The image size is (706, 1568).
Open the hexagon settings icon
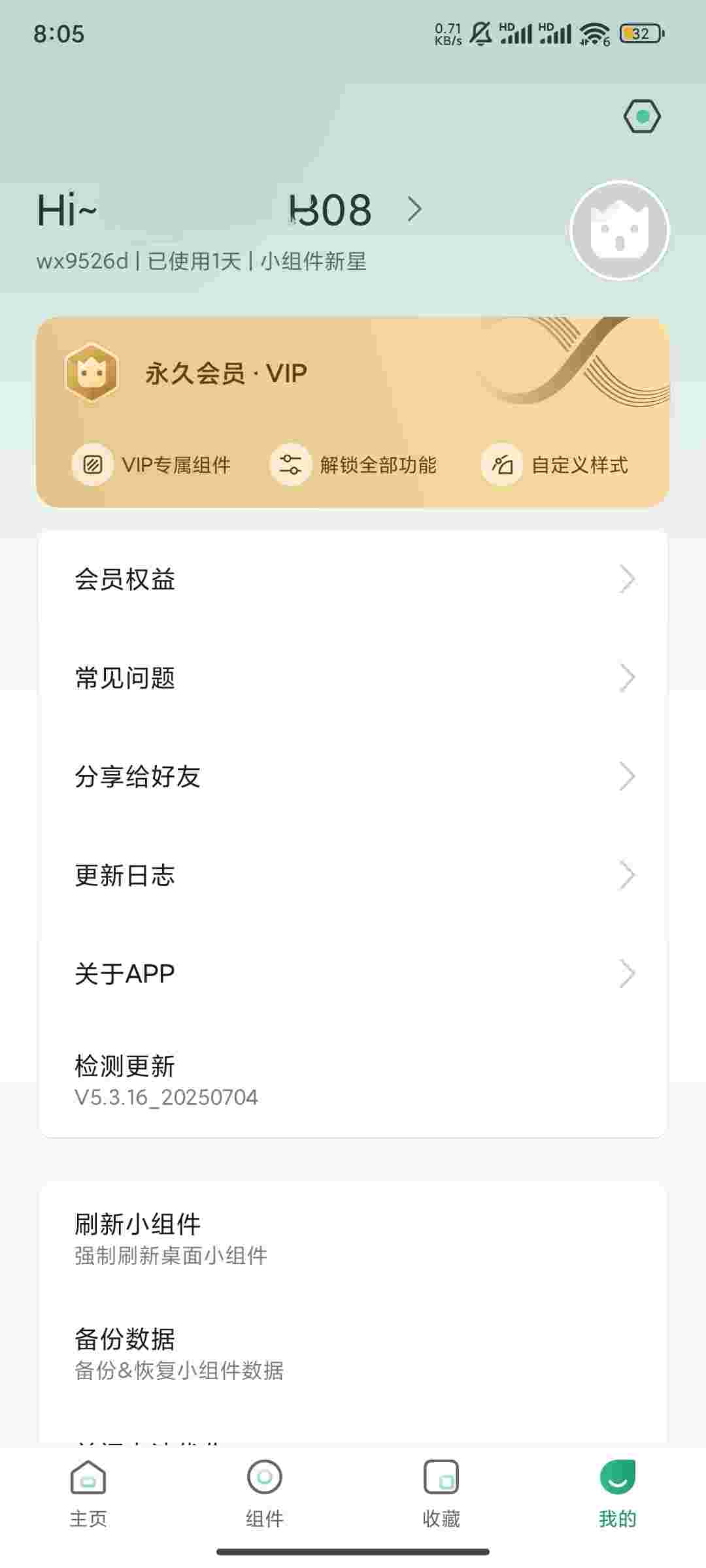pyautogui.click(x=642, y=117)
